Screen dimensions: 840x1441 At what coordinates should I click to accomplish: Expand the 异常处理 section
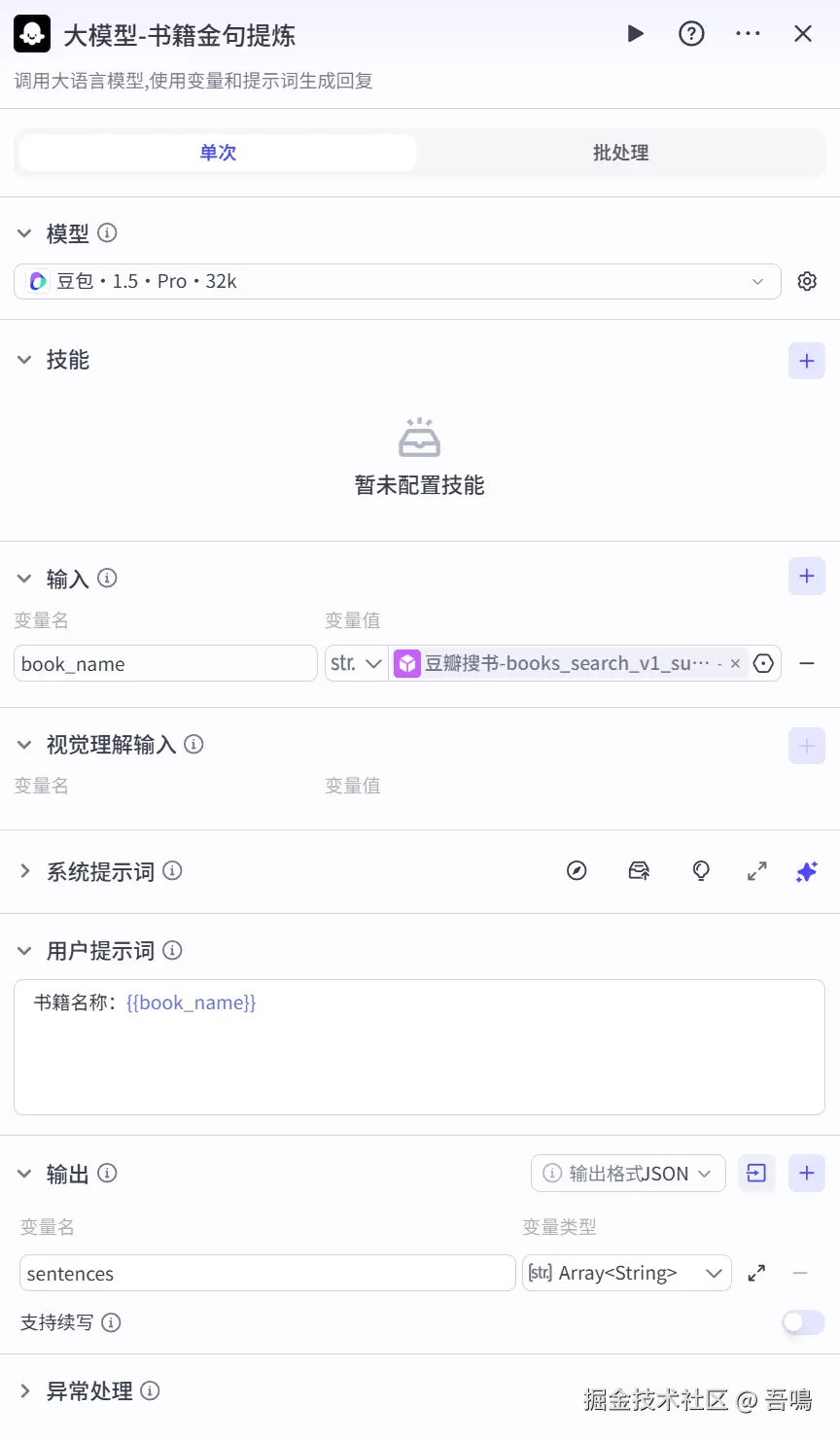pos(25,1391)
